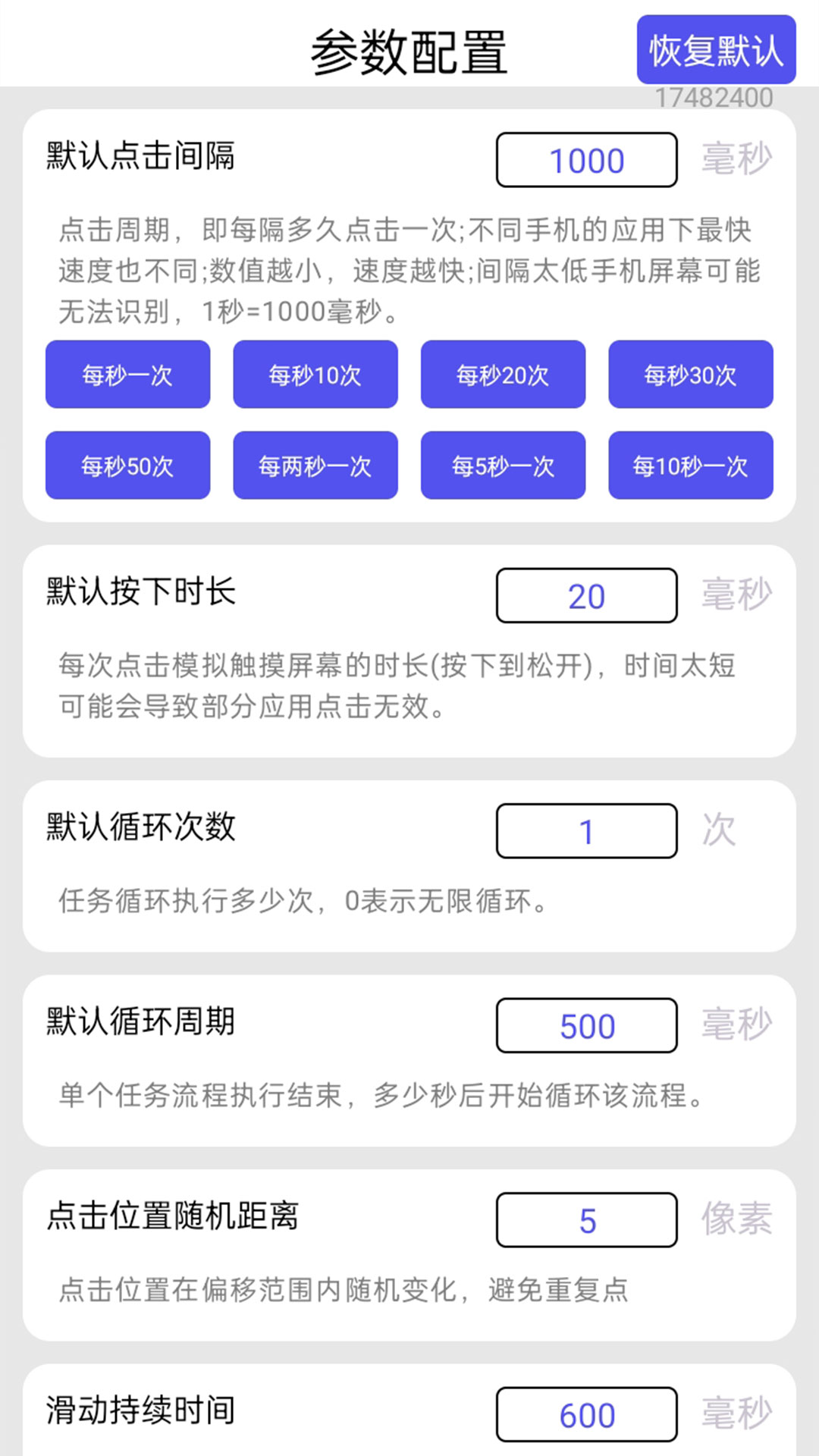This screenshot has width=819, height=1456.
Task: Choose the 每5秒一次 preset
Action: tap(503, 466)
